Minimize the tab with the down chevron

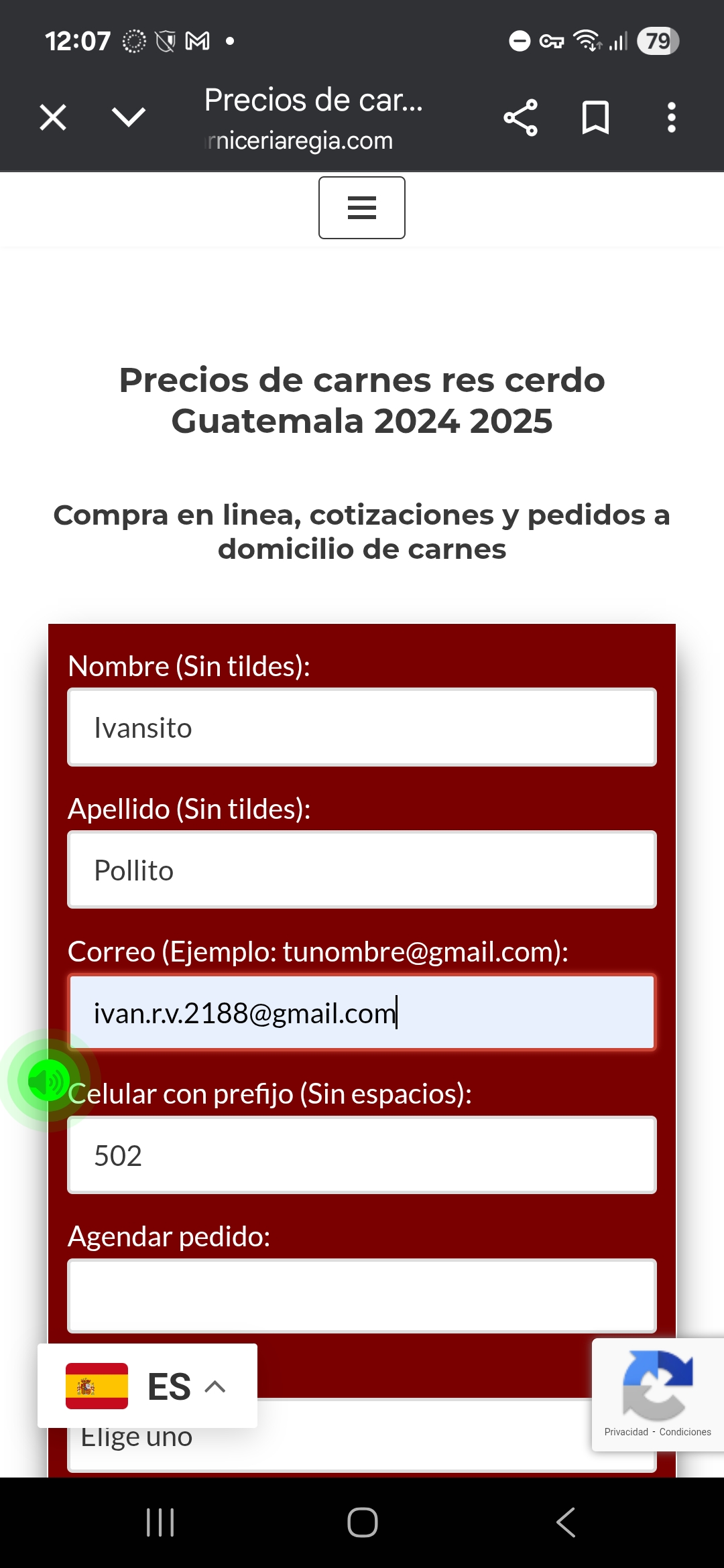pos(128,118)
